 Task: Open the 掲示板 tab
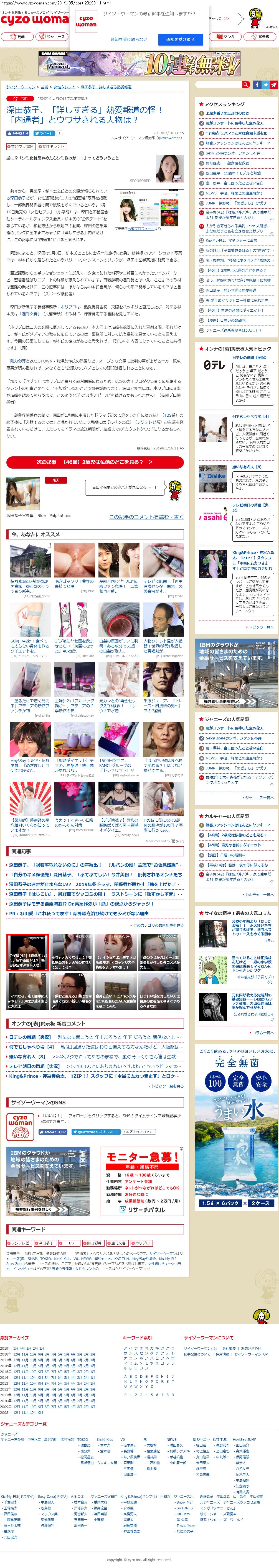[x=260, y=36]
